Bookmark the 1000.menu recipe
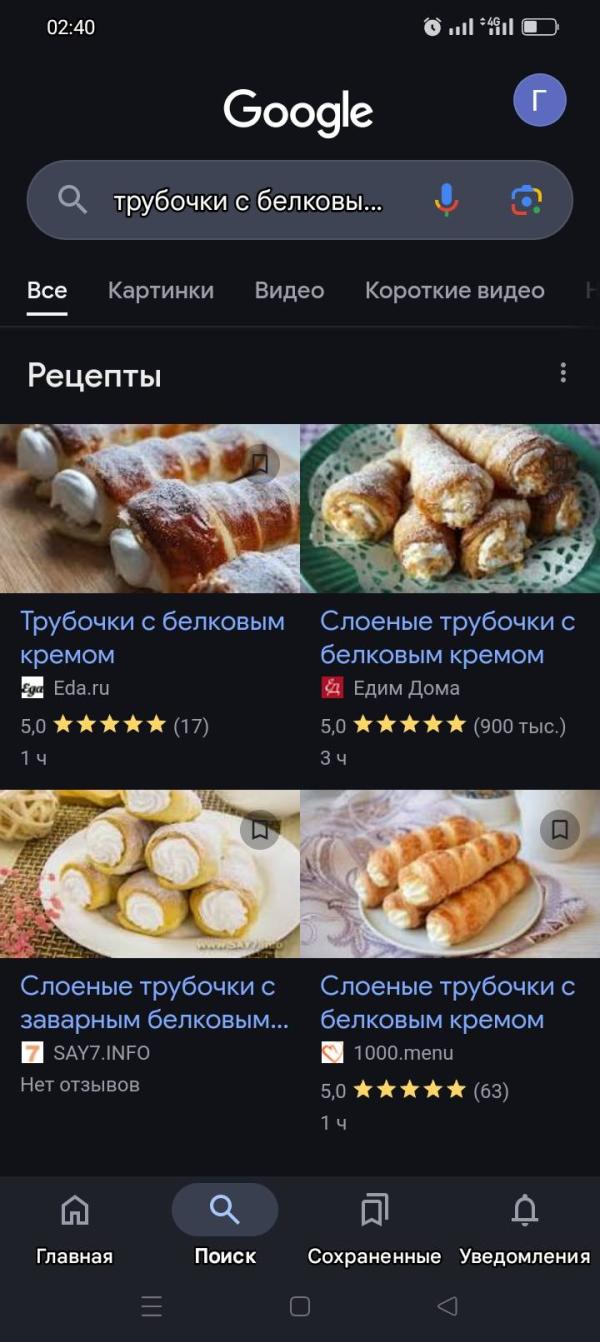Screen dimensions: 600x1342 [560, 829]
